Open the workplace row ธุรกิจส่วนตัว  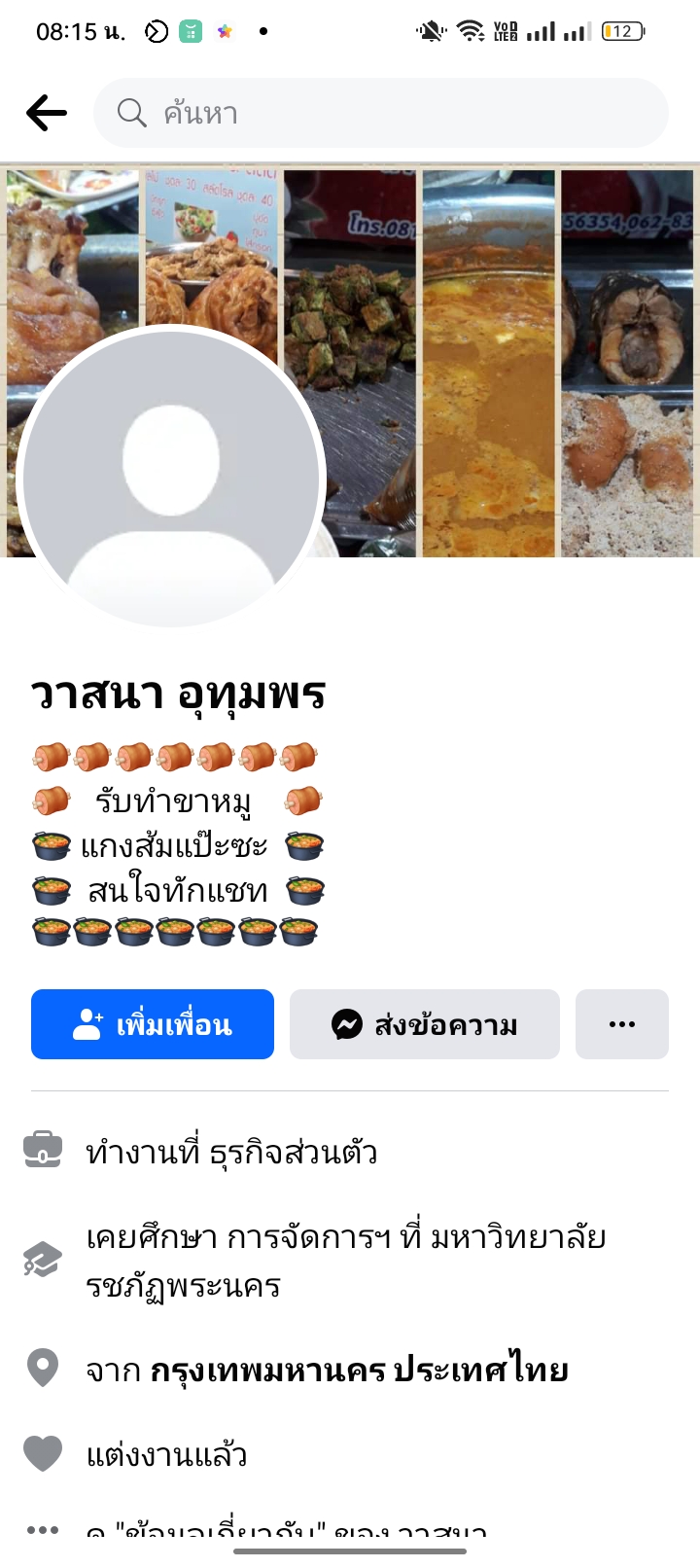[231, 1153]
